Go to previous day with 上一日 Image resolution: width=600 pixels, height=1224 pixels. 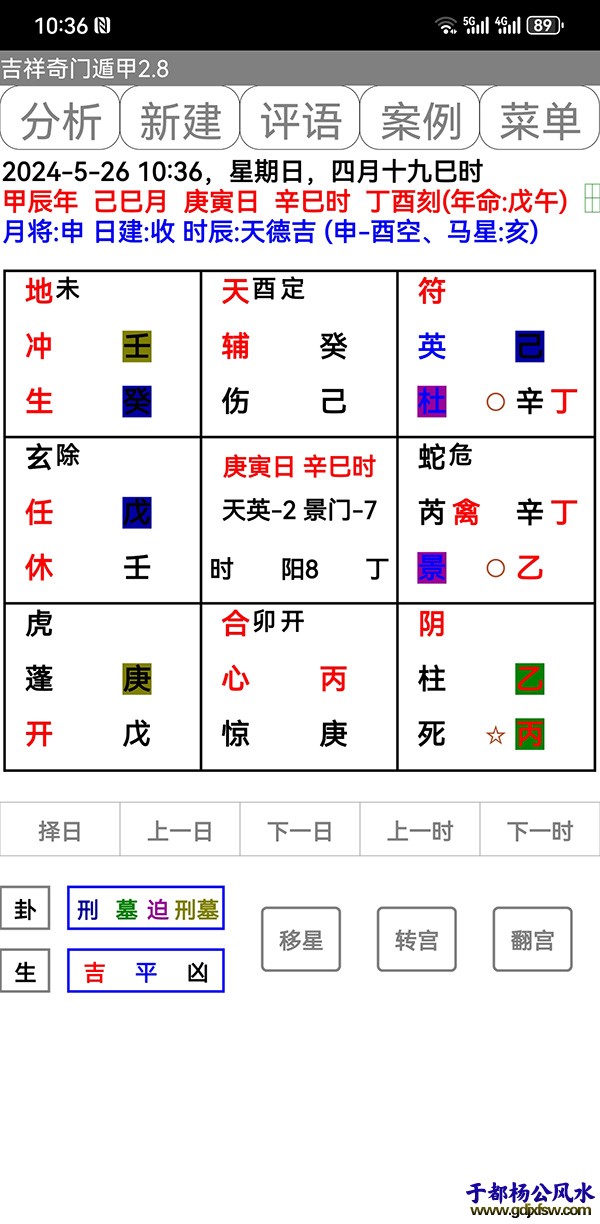click(x=180, y=830)
